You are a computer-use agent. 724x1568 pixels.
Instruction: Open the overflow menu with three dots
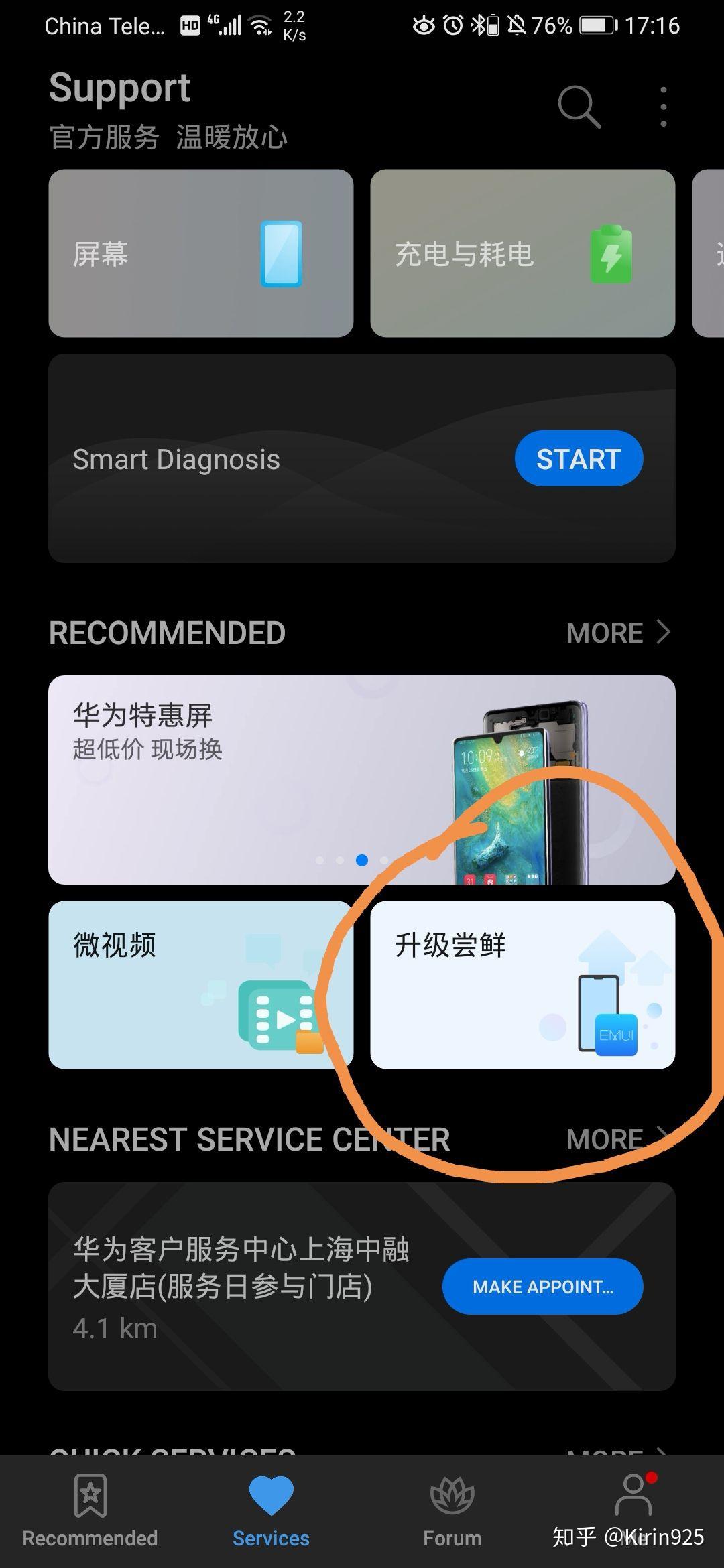pyautogui.click(x=662, y=106)
